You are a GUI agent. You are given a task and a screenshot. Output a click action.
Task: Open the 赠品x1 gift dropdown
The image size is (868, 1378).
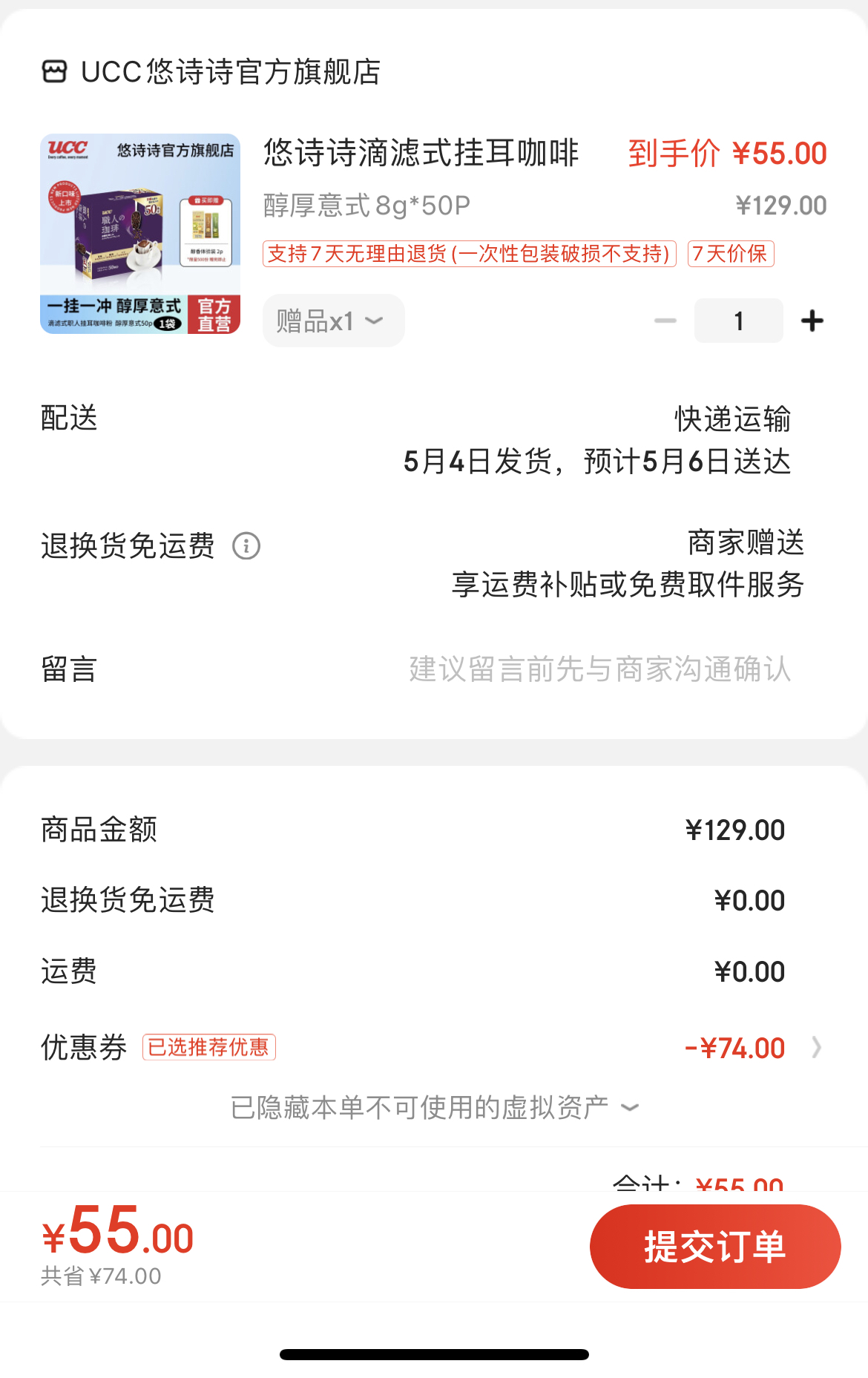(332, 320)
